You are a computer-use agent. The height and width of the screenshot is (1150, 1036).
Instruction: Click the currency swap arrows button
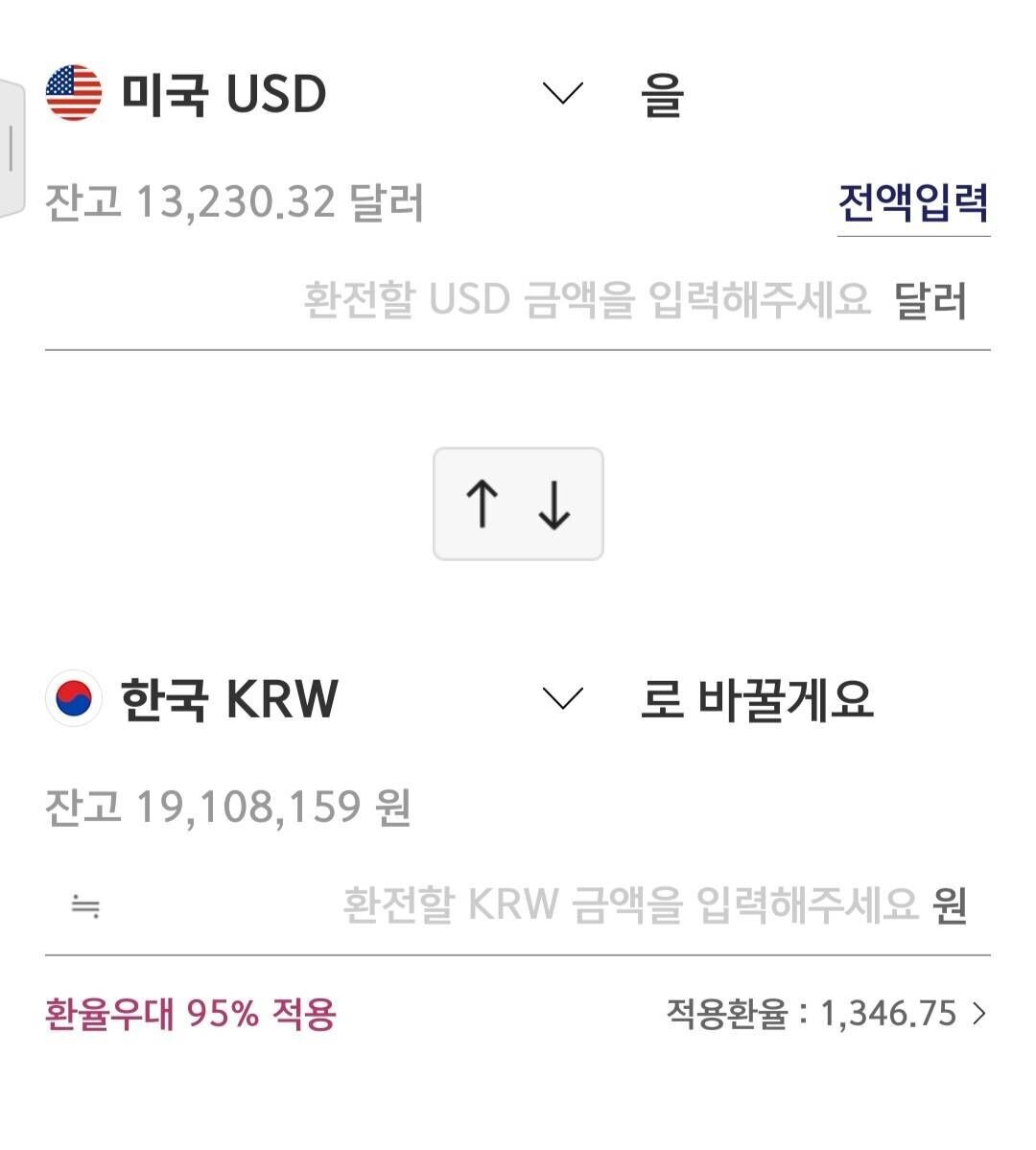(518, 503)
